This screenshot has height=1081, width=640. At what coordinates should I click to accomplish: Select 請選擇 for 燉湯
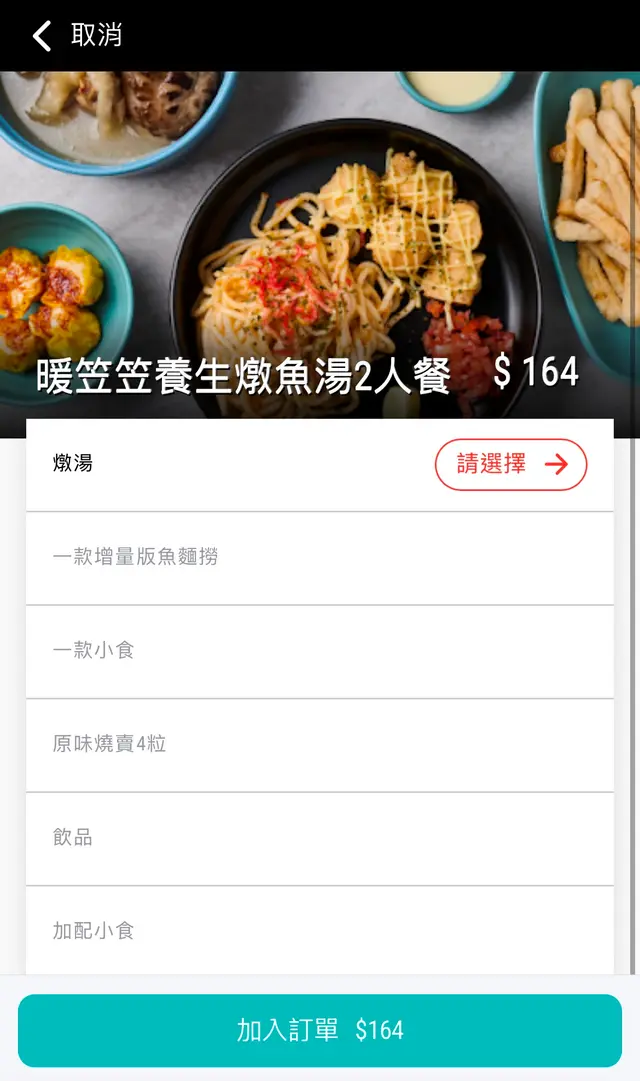510,464
